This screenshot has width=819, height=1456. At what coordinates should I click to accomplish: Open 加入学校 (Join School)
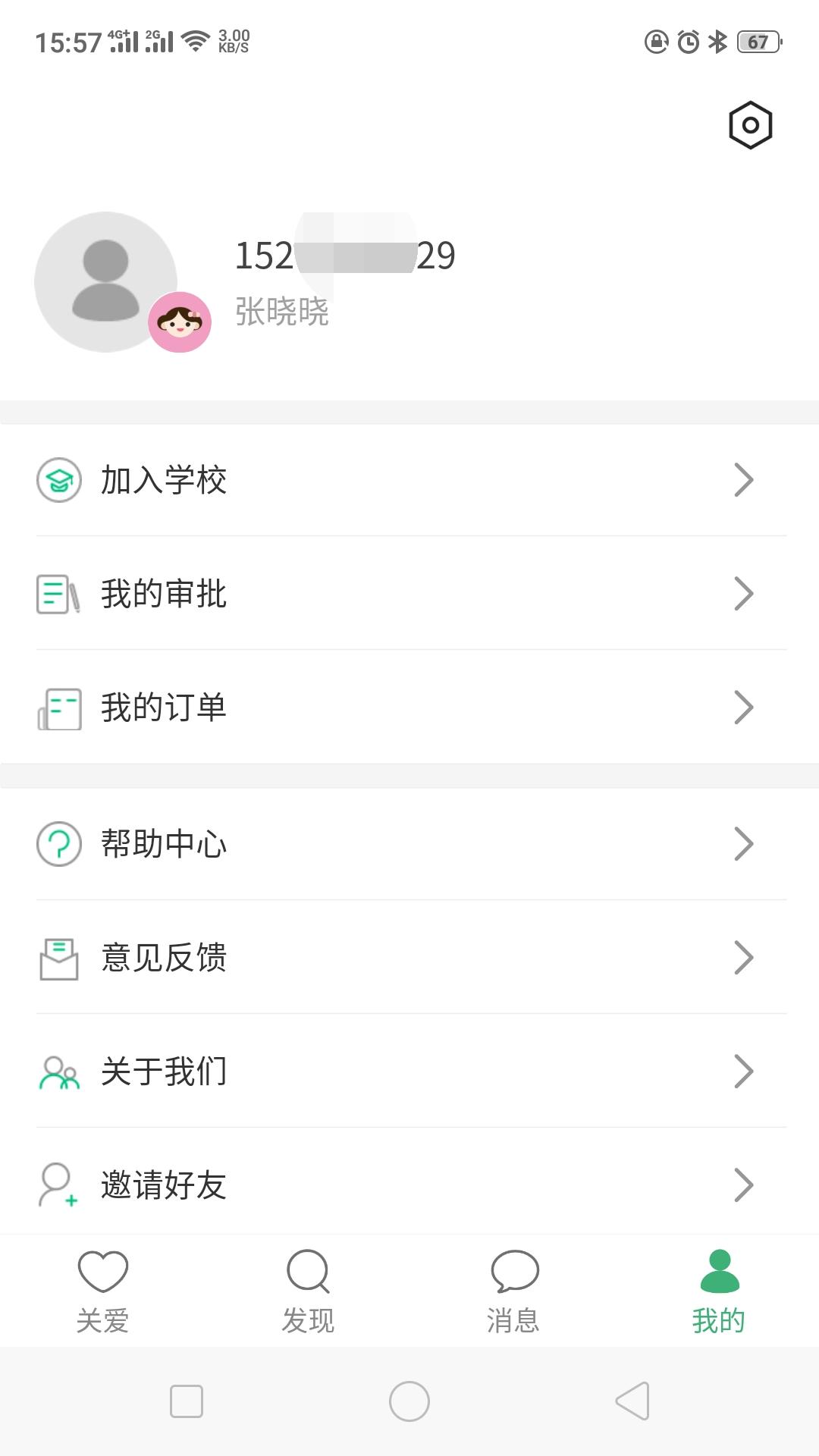point(409,480)
